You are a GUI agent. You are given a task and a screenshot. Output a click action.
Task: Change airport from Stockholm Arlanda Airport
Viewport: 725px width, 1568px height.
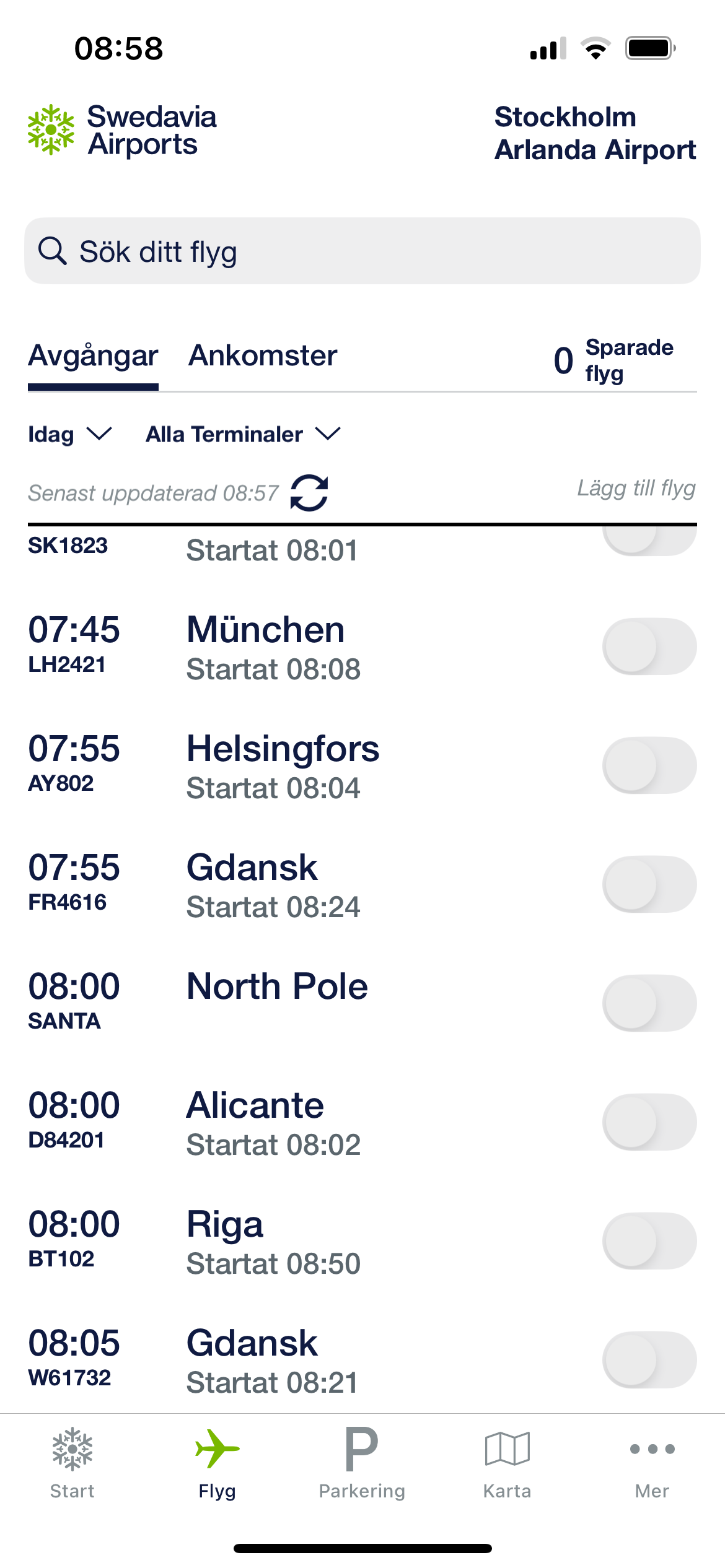coord(595,133)
